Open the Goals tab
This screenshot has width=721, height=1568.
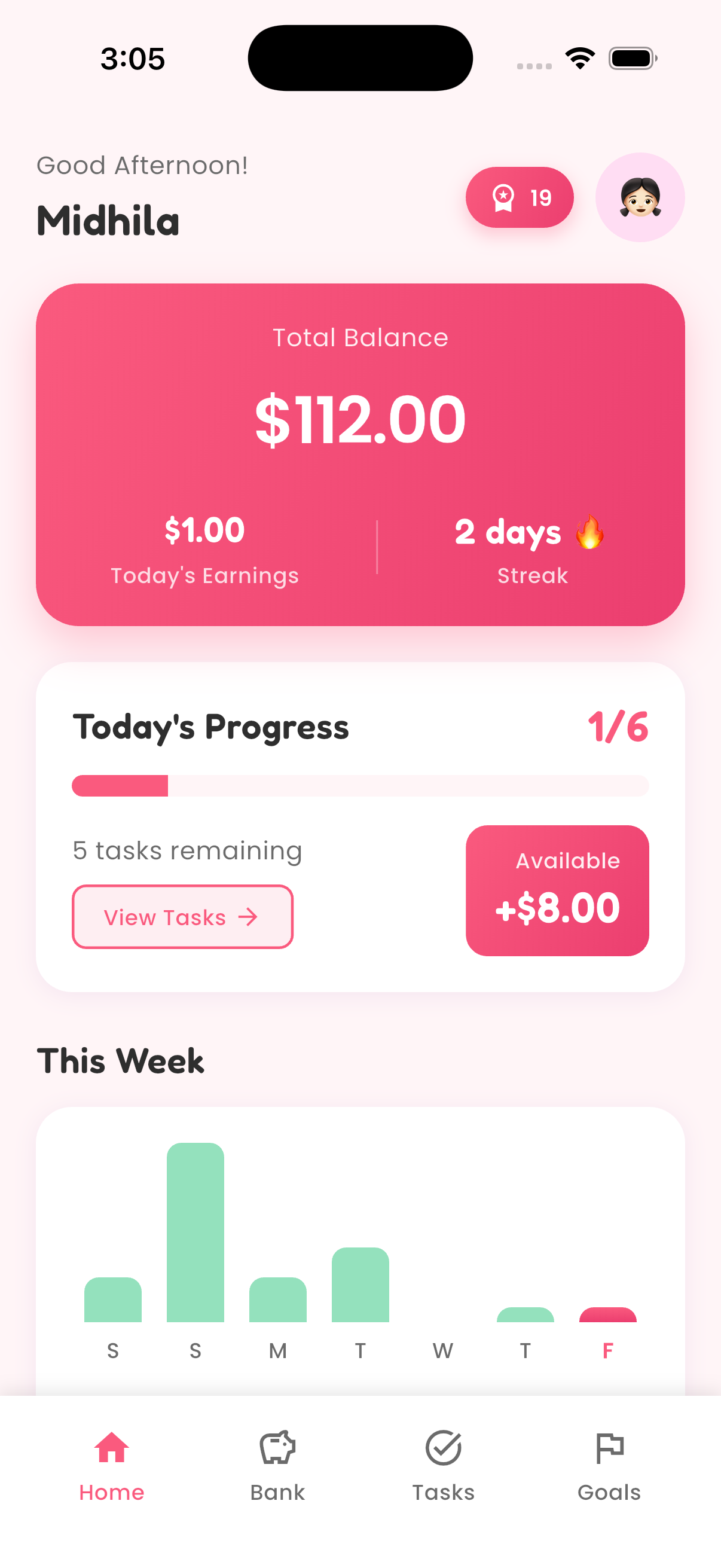click(x=609, y=1465)
